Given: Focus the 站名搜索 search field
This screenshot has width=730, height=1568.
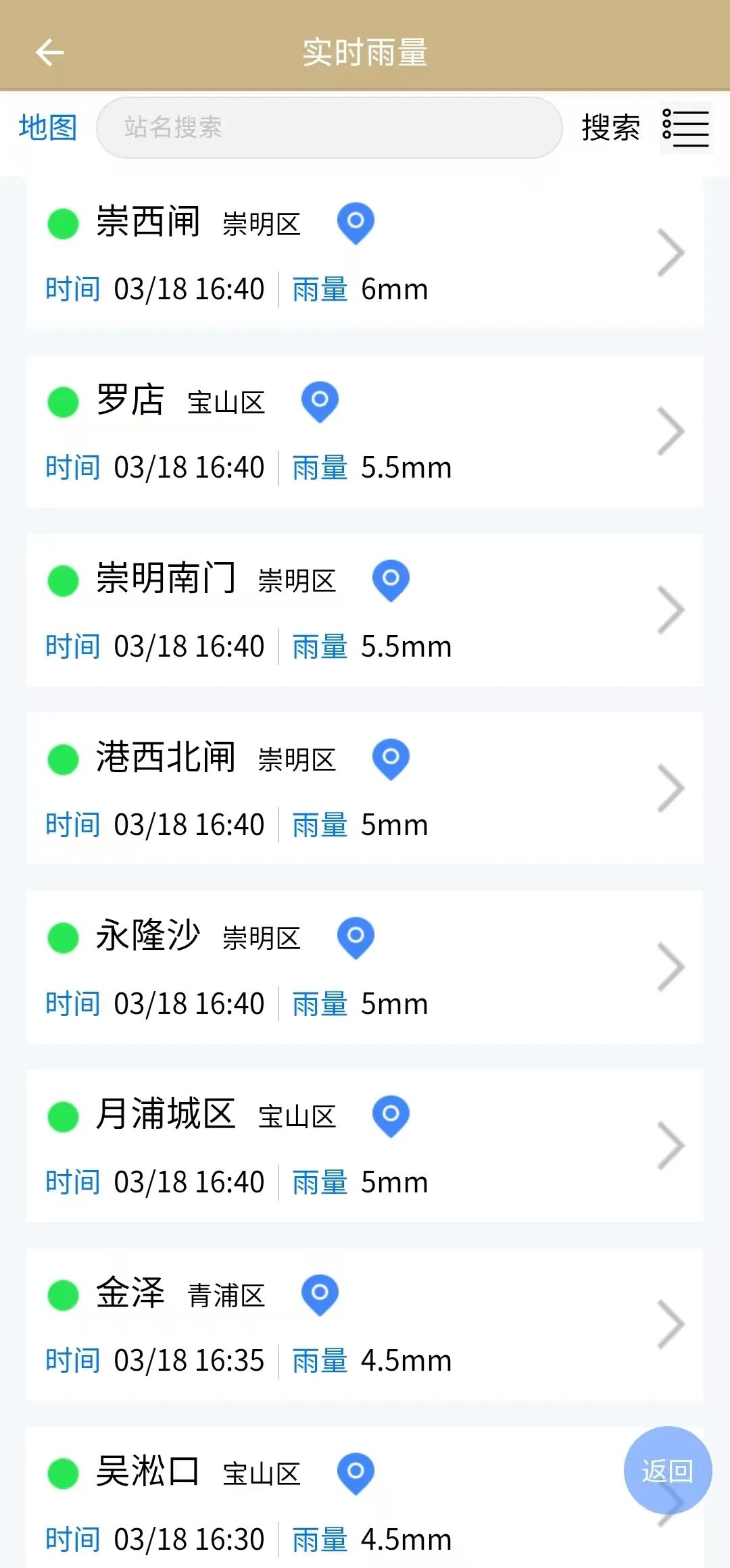Looking at the screenshot, I should pyautogui.click(x=329, y=128).
